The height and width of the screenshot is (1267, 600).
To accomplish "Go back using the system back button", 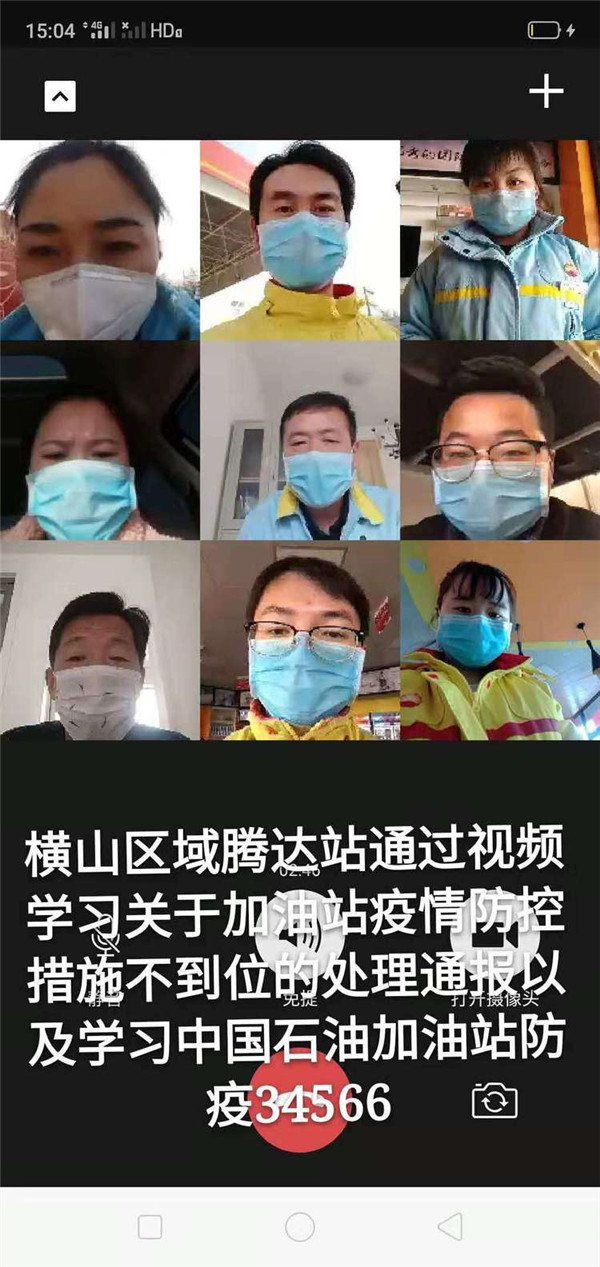I will (450, 1227).
